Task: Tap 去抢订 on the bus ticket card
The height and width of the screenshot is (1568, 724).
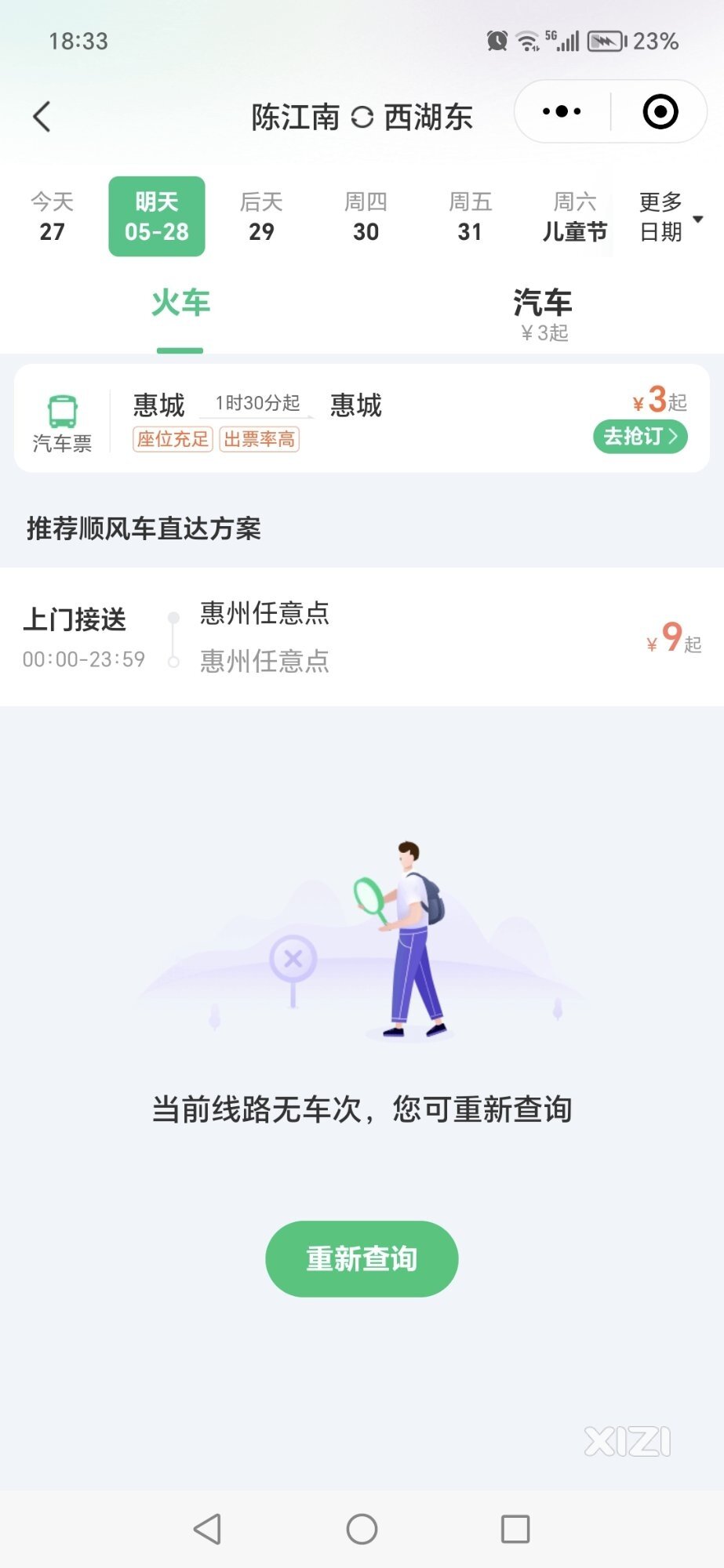Action: pyautogui.click(x=640, y=436)
